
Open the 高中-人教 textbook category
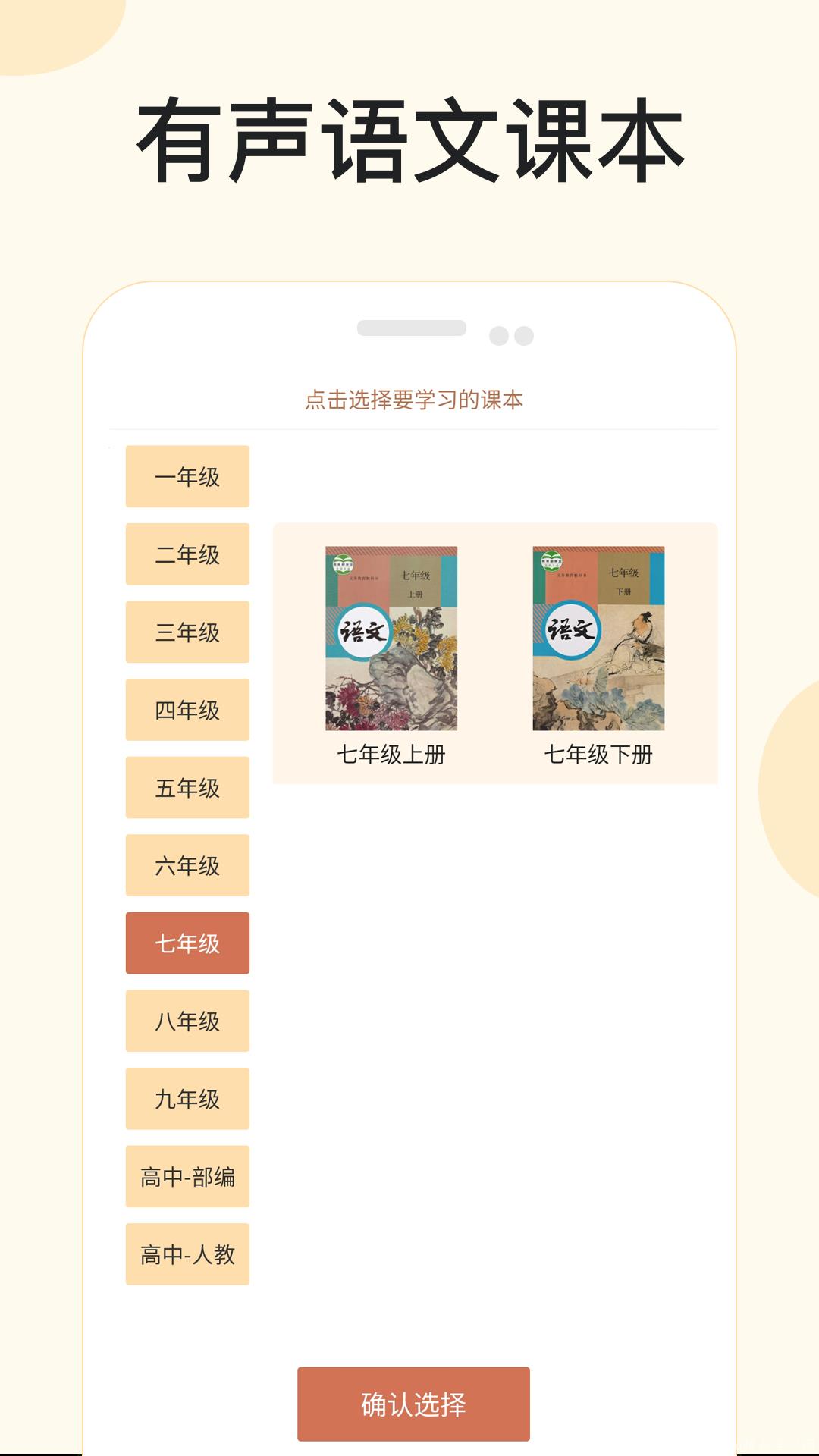[x=187, y=1253]
